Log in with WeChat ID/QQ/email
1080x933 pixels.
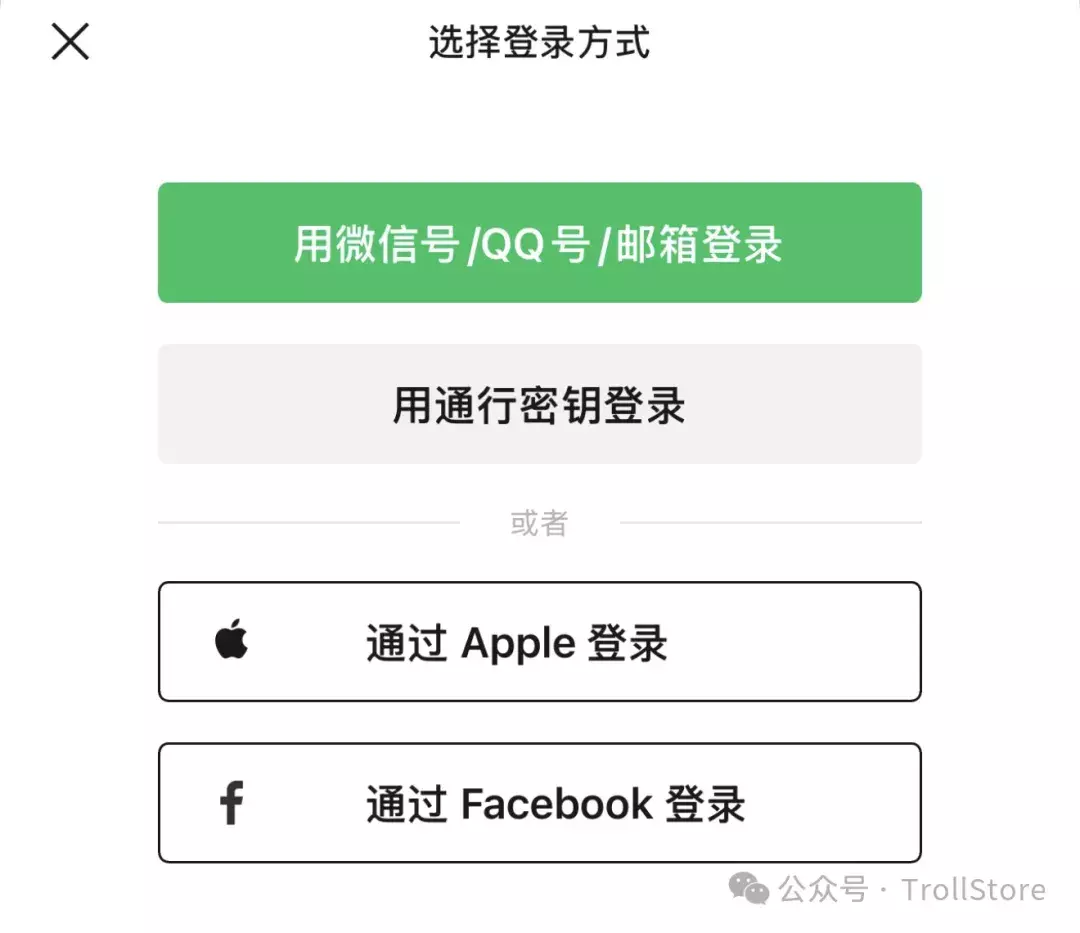[x=539, y=243]
